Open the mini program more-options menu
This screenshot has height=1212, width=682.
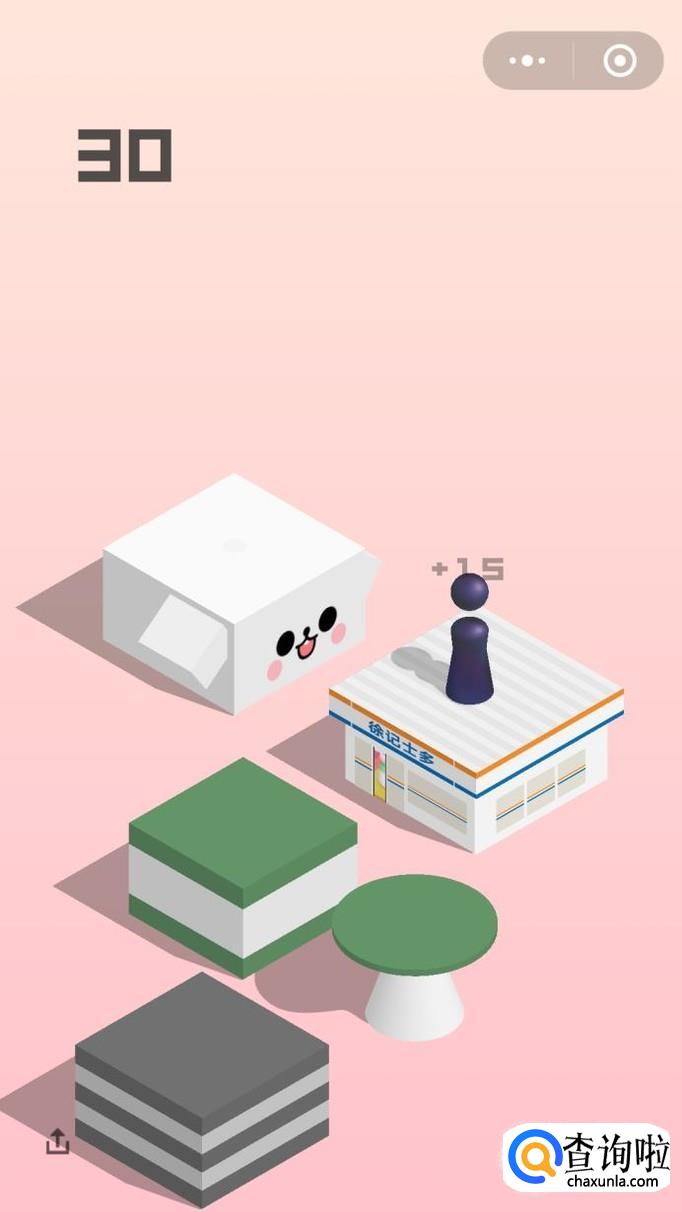click(x=528, y=61)
